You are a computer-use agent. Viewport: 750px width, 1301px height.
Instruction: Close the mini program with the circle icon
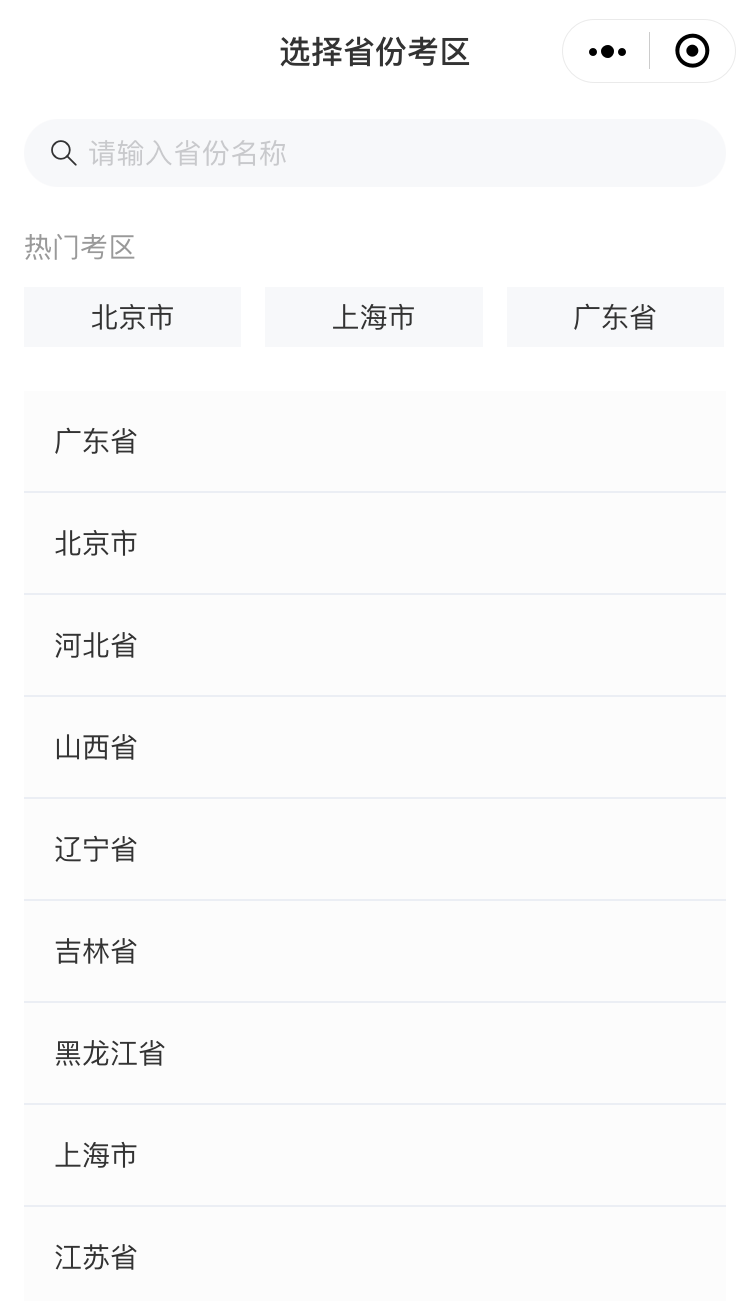click(692, 51)
